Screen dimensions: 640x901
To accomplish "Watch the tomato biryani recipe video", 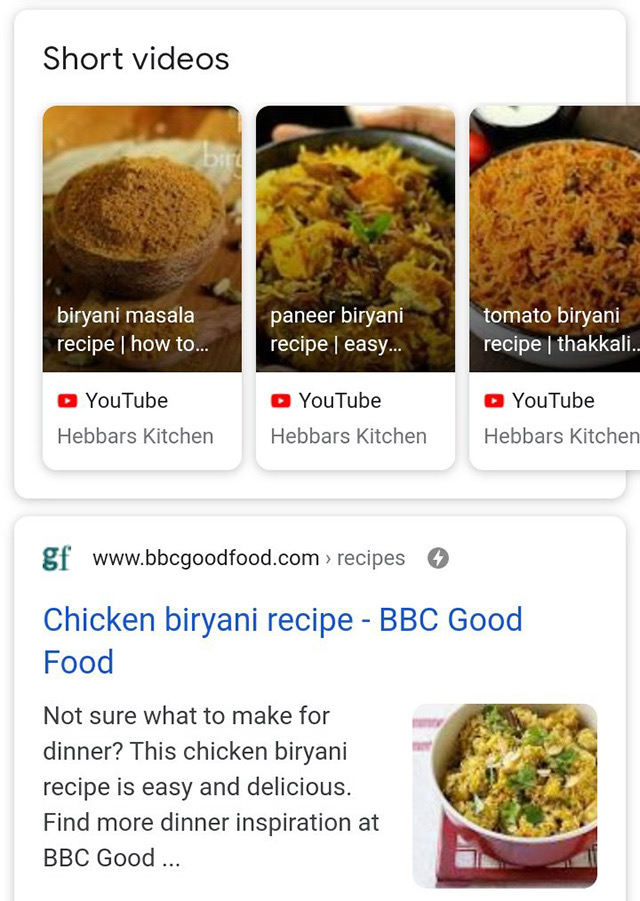I will tap(555, 240).
